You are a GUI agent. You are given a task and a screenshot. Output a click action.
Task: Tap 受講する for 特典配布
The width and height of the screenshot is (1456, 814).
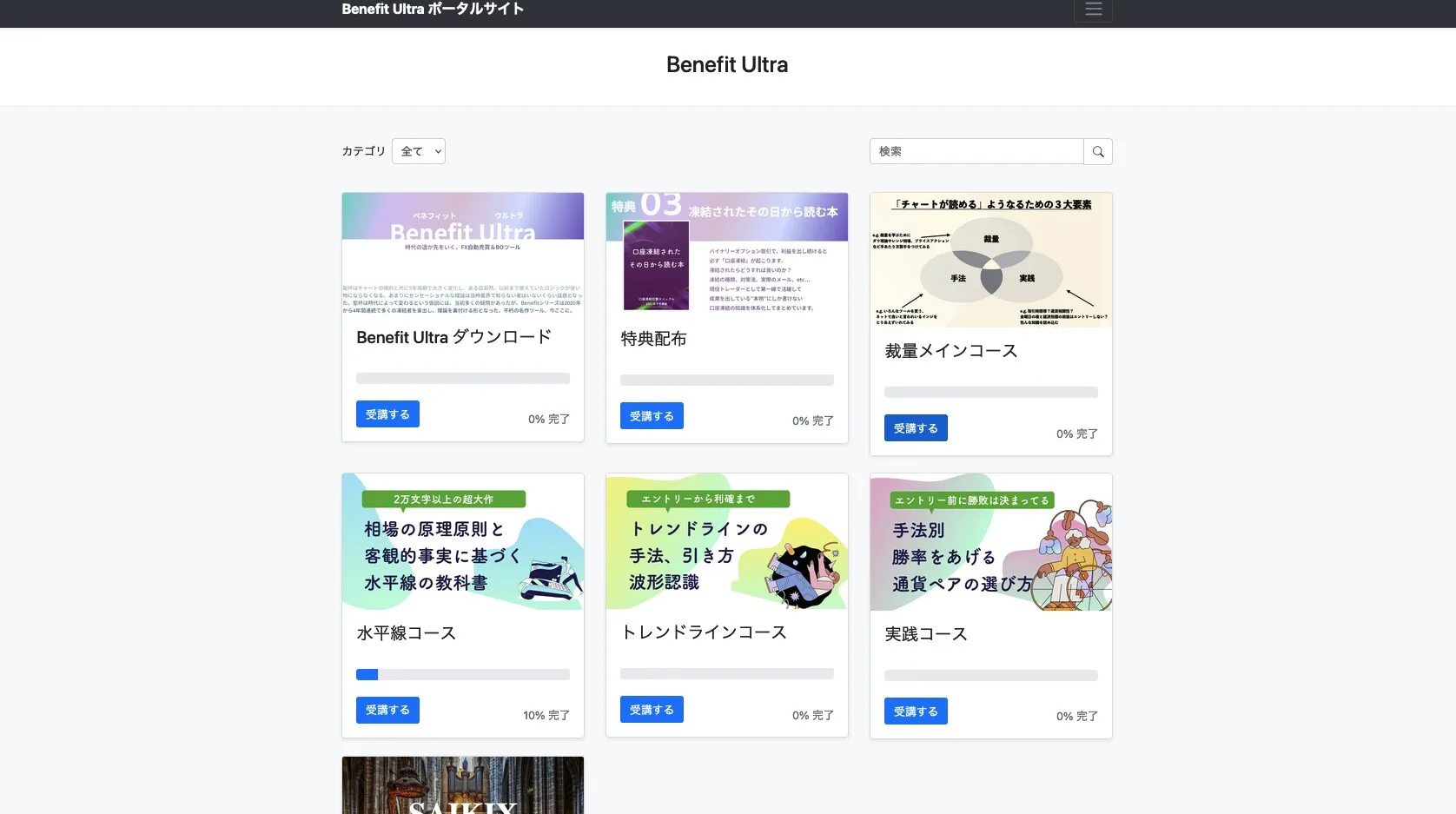(x=652, y=416)
